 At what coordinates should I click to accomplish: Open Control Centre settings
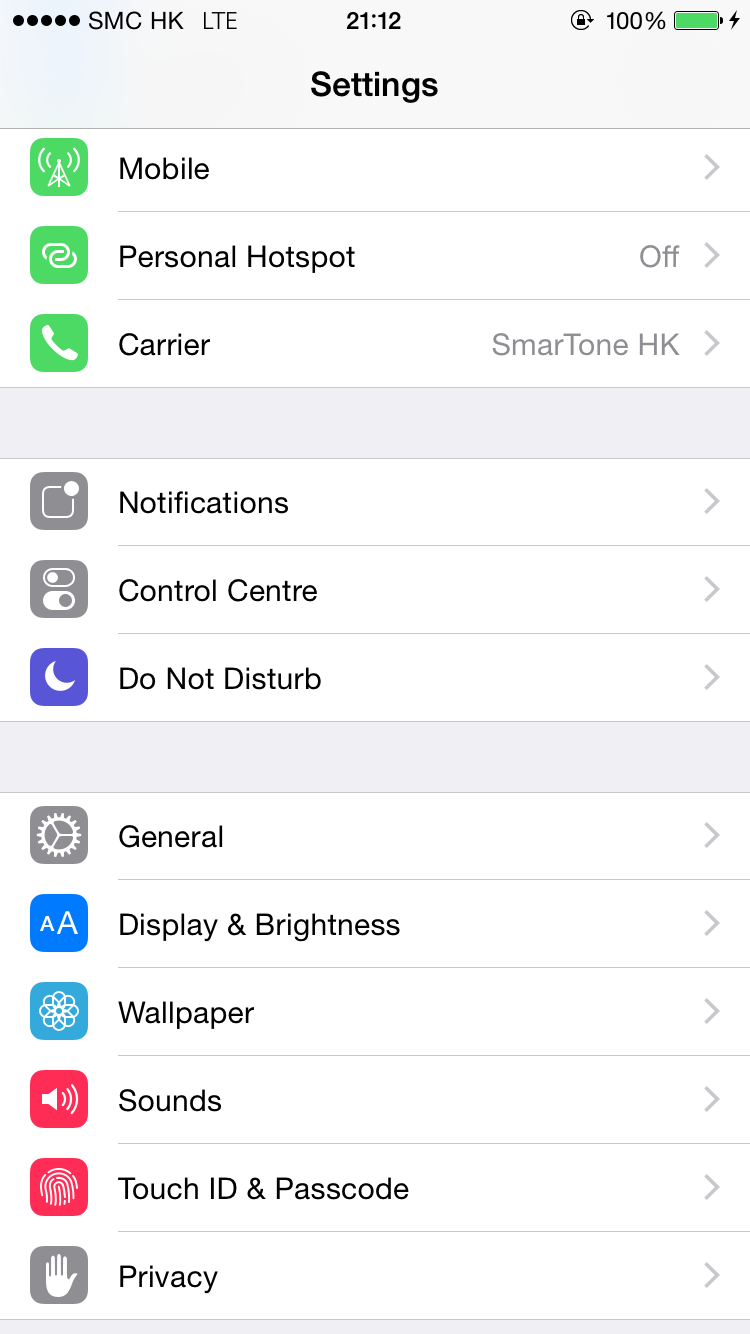(x=375, y=591)
